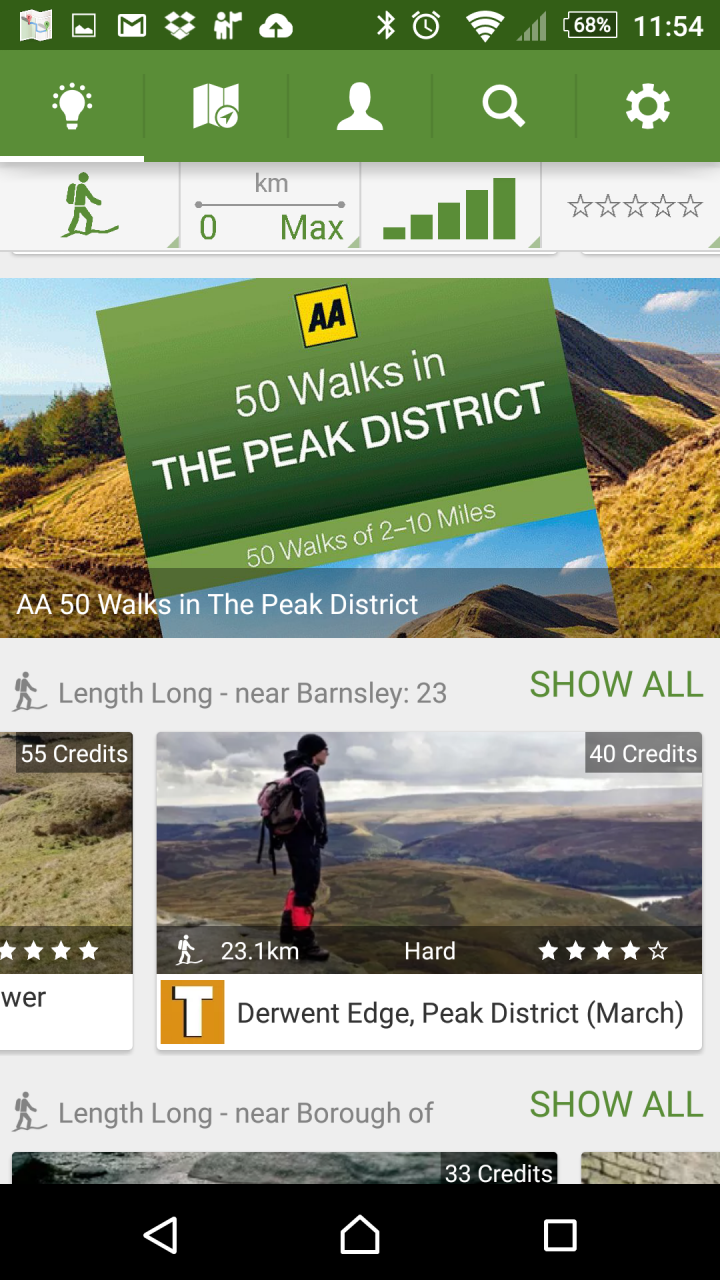The image size is (720, 1280).
Task: Go to the profile tab
Action: pos(360,106)
